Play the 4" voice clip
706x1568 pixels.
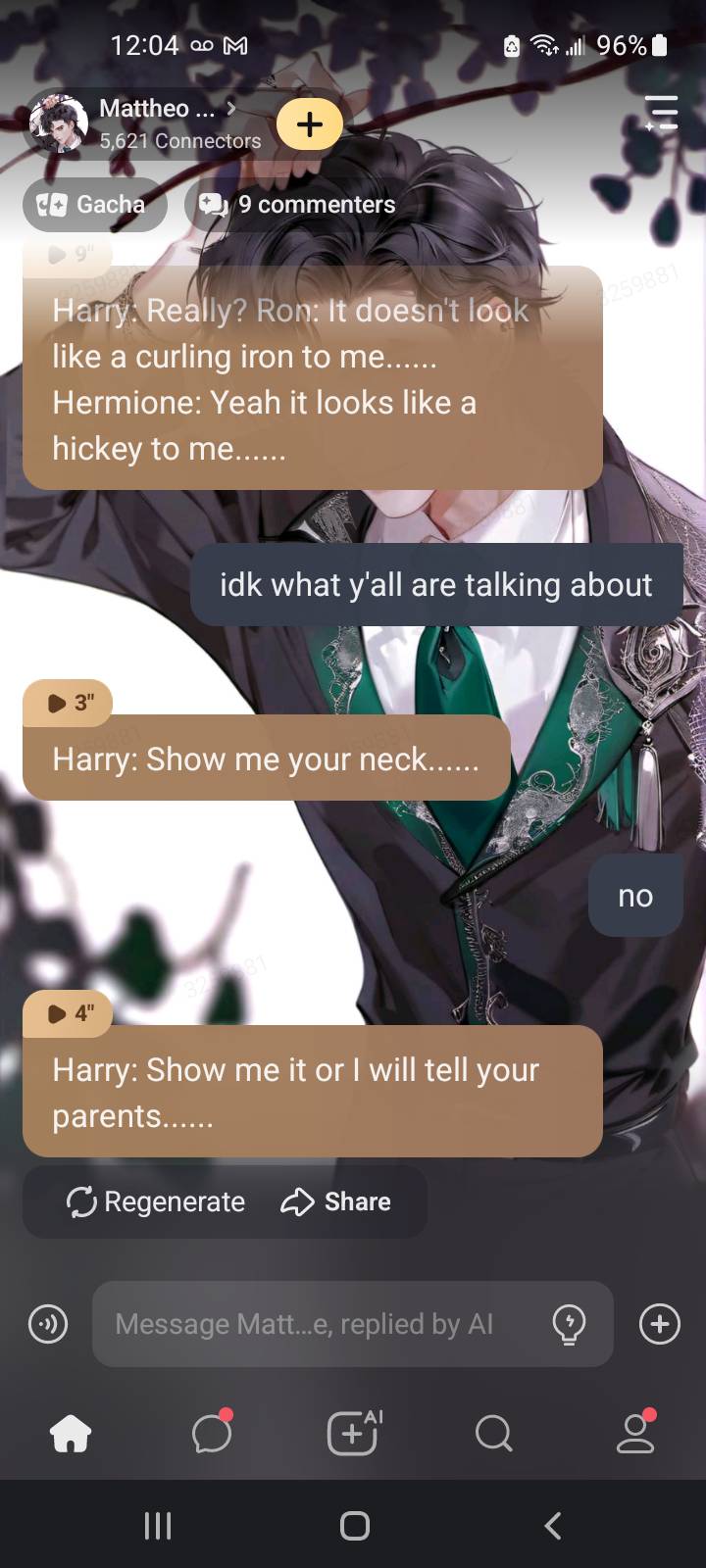click(69, 1013)
